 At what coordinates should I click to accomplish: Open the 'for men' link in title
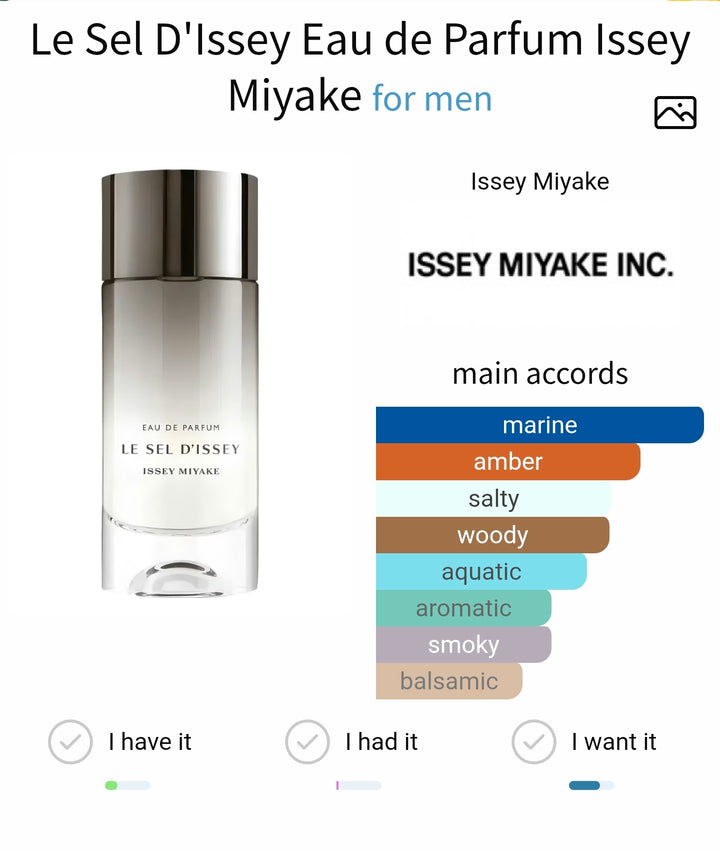point(432,99)
